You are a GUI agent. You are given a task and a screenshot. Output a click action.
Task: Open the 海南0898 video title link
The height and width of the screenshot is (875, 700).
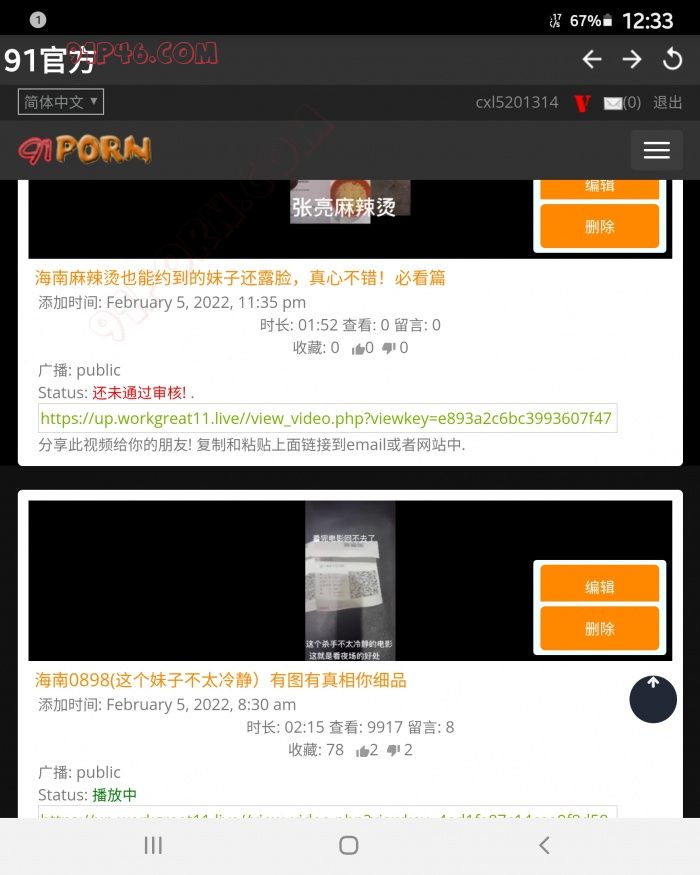tap(221, 680)
